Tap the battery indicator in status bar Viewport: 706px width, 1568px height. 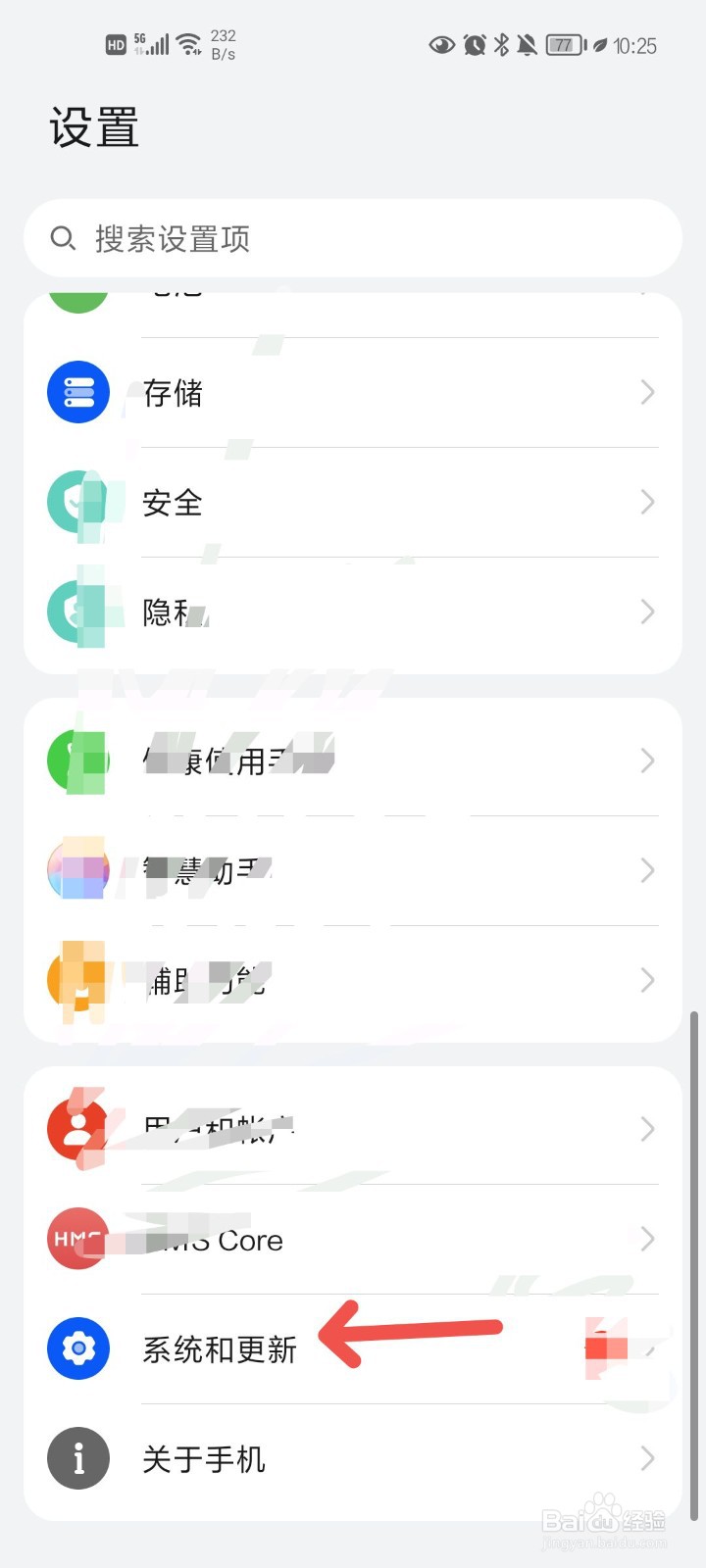point(565,44)
